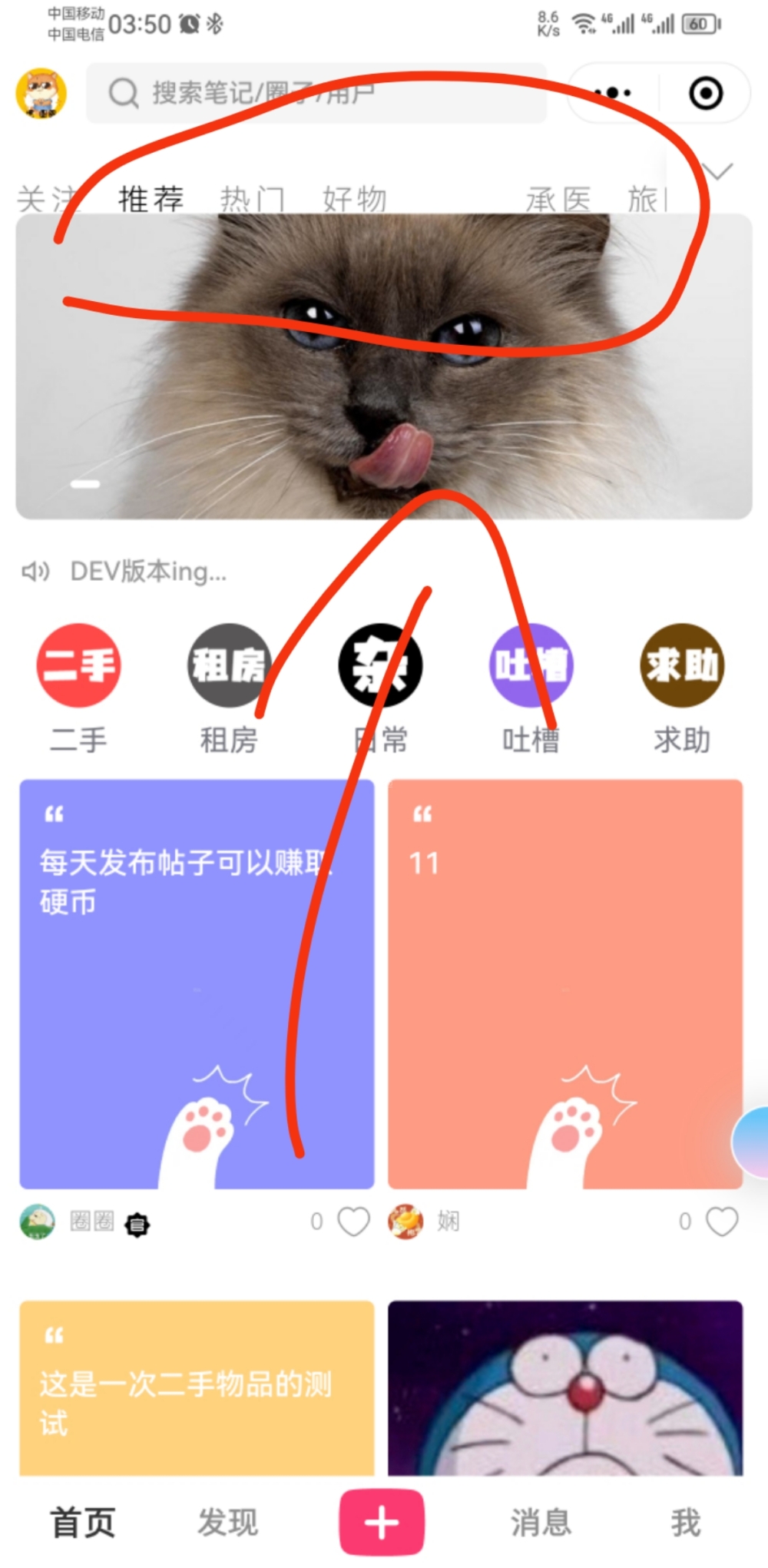Viewport: 768px width, 1568px height.
Task: Open the search box for notes and users
Action: pyautogui.click(x=315, y=93)
